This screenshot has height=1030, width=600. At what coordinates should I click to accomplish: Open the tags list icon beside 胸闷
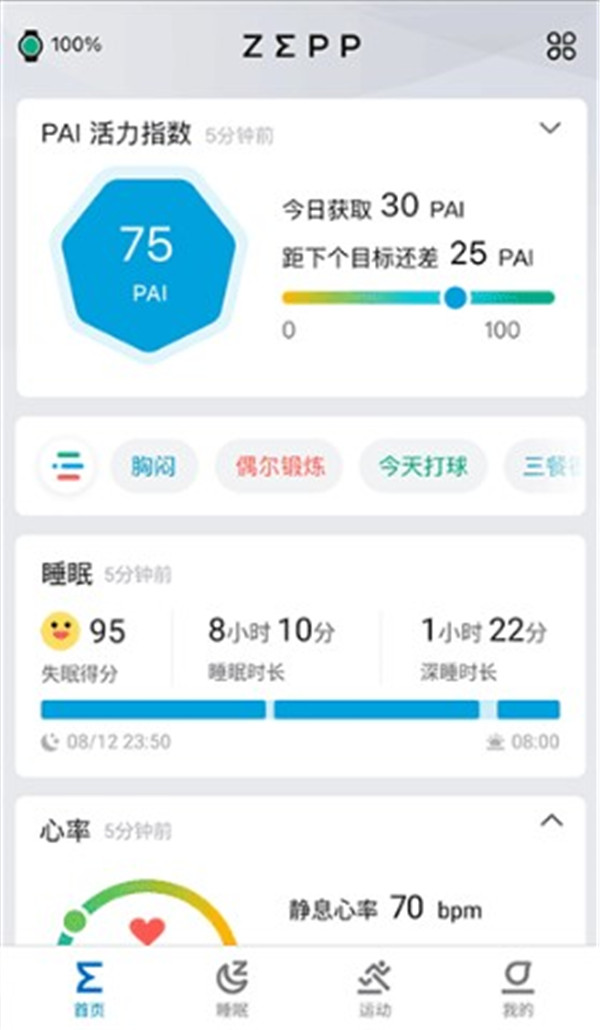[68, 466]
